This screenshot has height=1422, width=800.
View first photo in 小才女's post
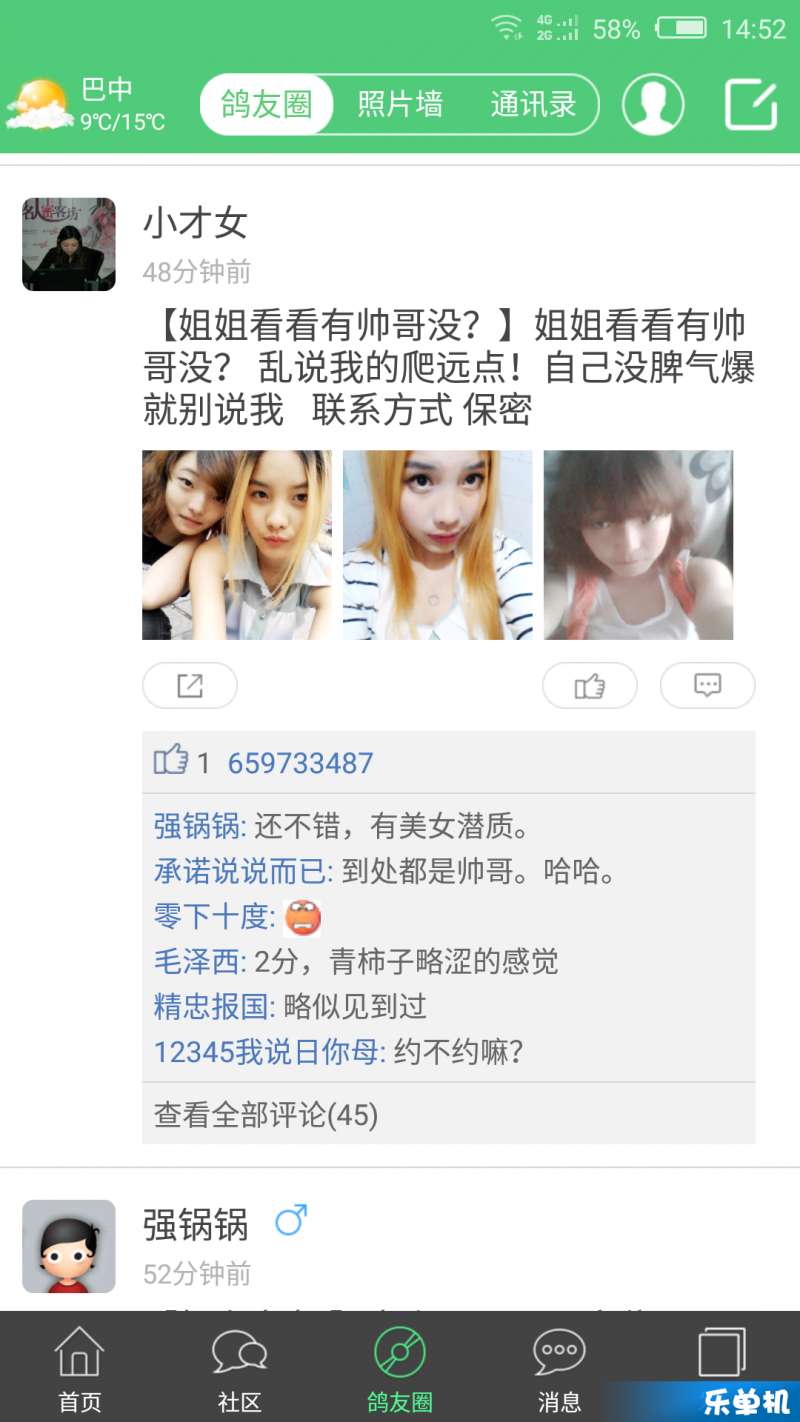point(237,545)
